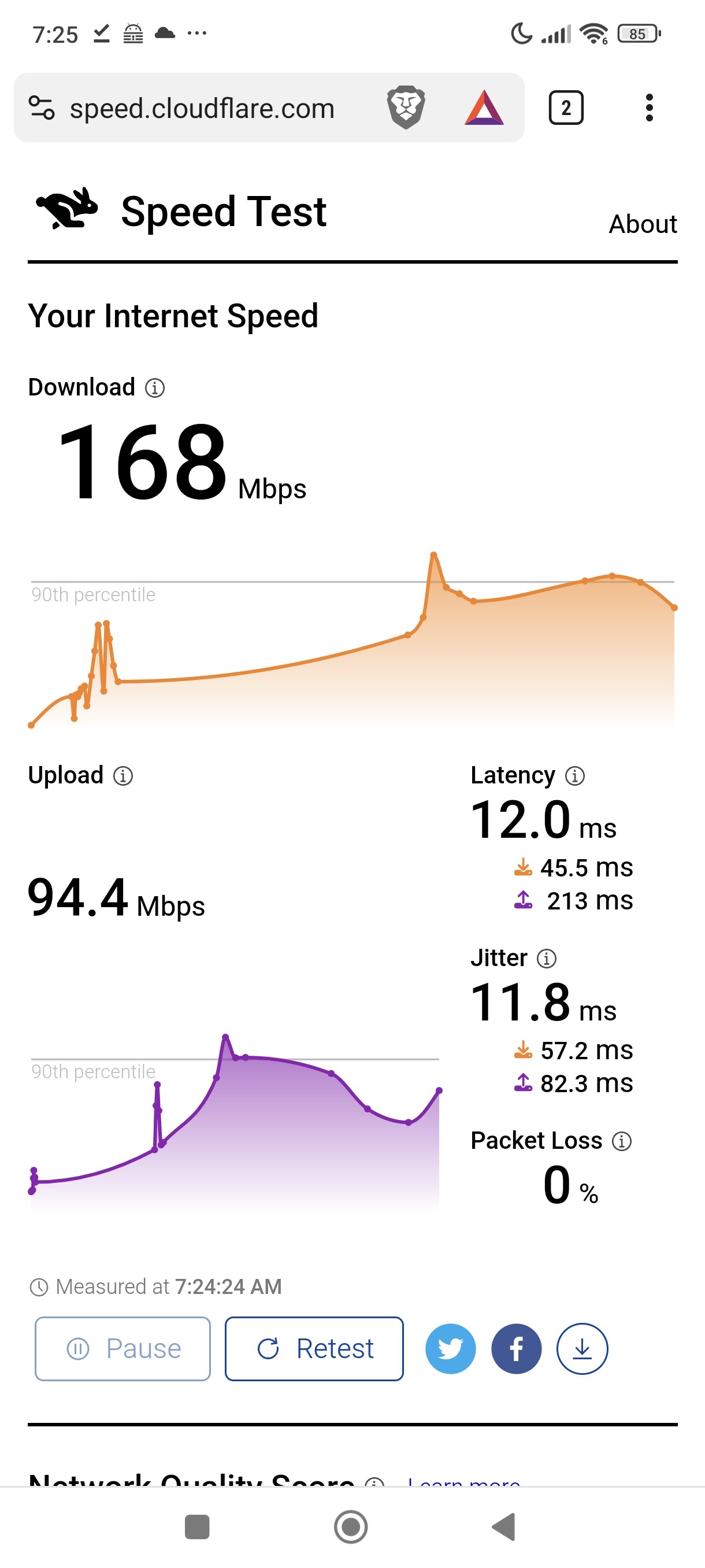Share results on Twitter
Screen dimensions: 705x1568
(450, 1348)
